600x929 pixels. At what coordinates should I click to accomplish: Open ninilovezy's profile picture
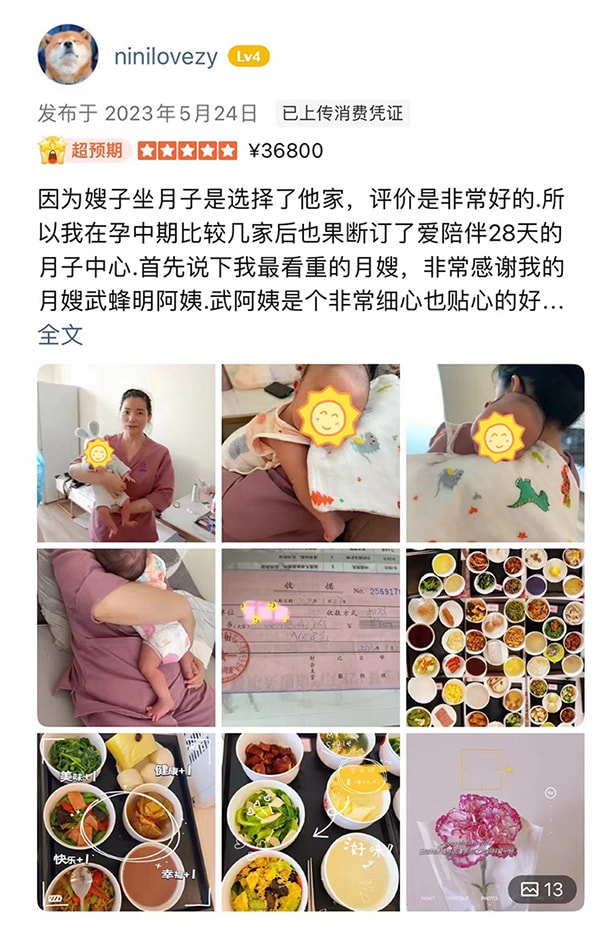click(68, 54)
